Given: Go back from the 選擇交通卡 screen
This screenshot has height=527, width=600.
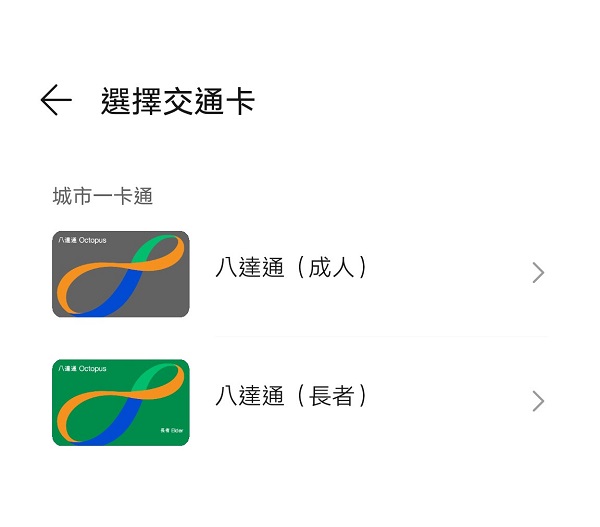Looking at the screenshot, I should tap(56, 100).
